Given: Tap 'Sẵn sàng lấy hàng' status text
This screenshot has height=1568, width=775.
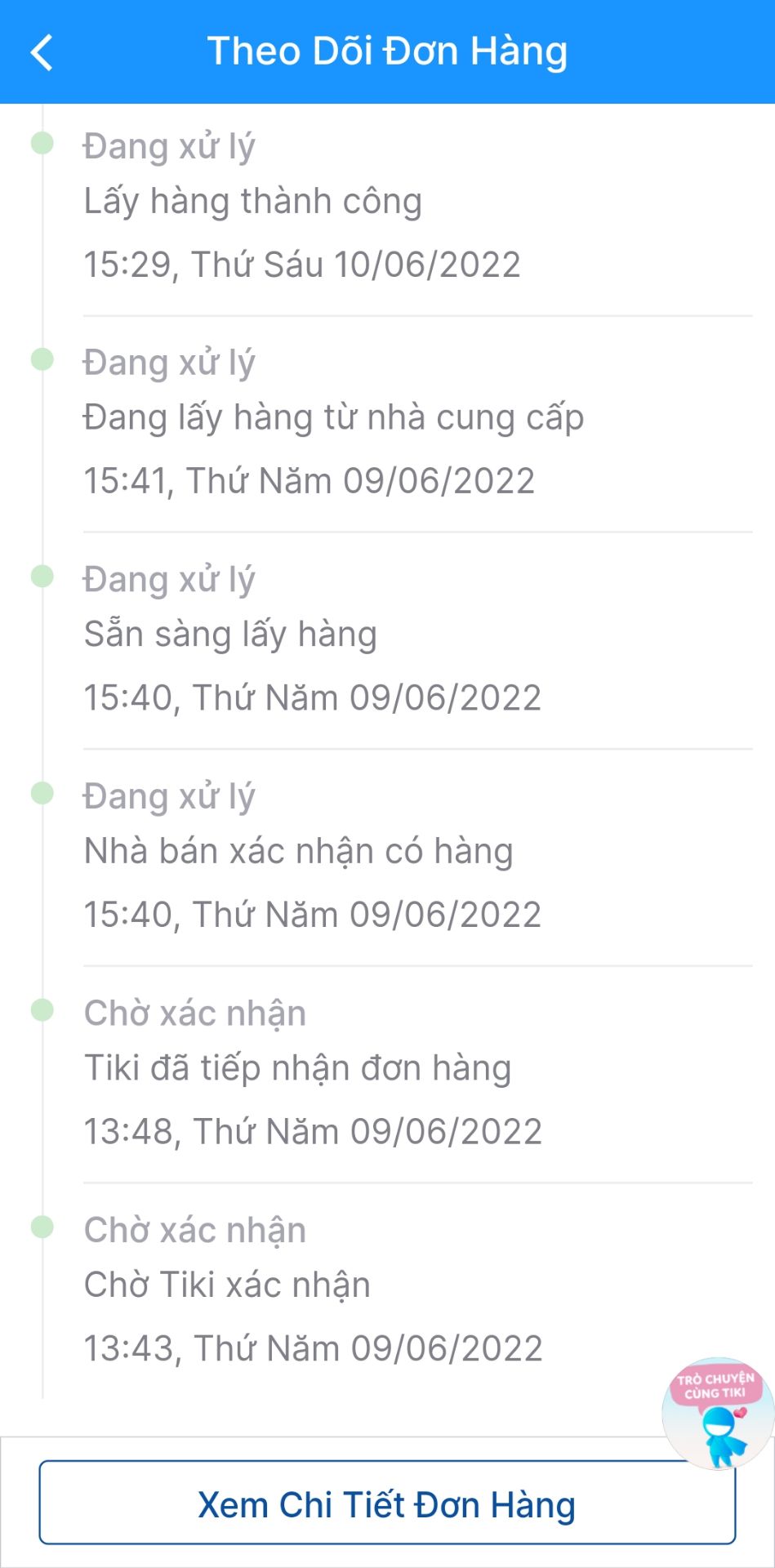Looking at the screenshot, I should tap(231, 635).
